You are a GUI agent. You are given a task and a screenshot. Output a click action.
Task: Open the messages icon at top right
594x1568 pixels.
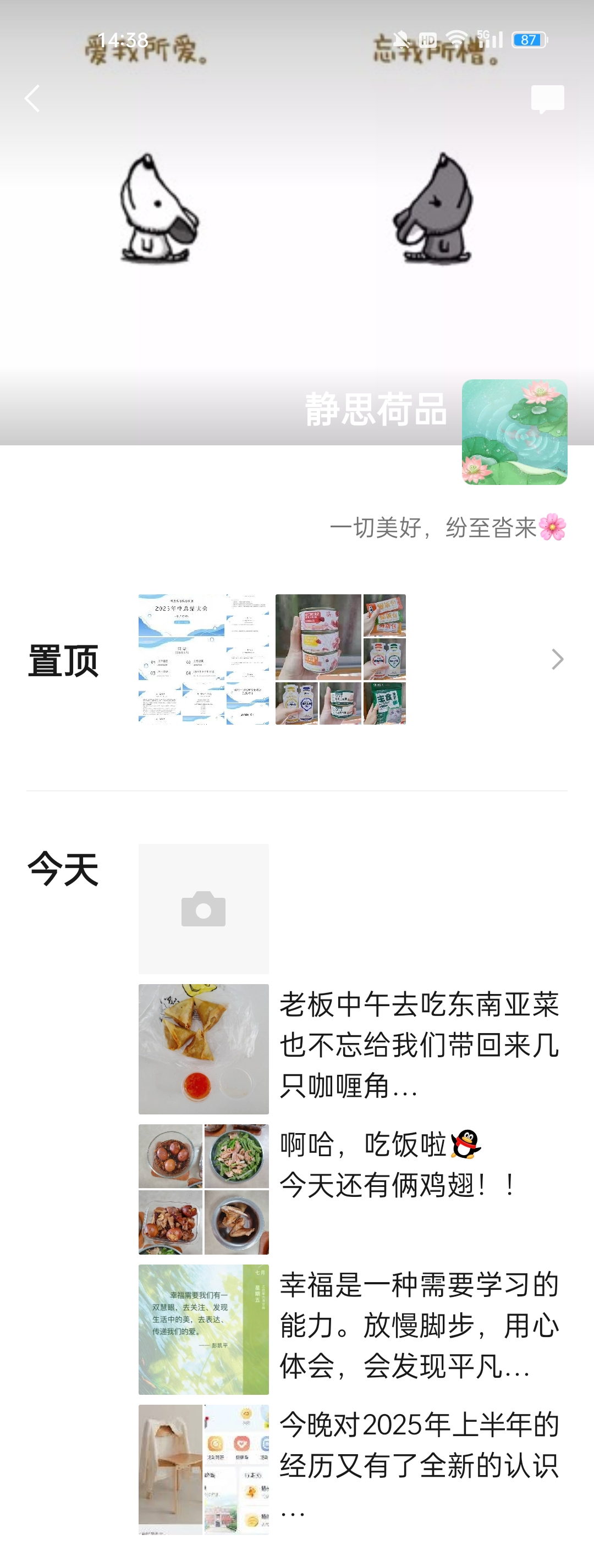tap(547, 99)
